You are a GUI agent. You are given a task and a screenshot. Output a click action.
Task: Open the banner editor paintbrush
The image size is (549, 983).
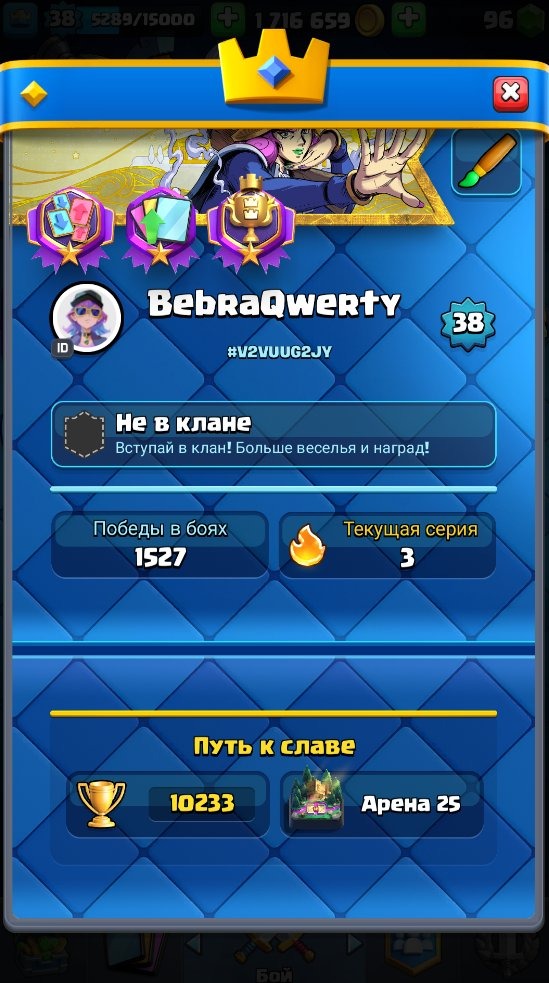click(486, 163)
